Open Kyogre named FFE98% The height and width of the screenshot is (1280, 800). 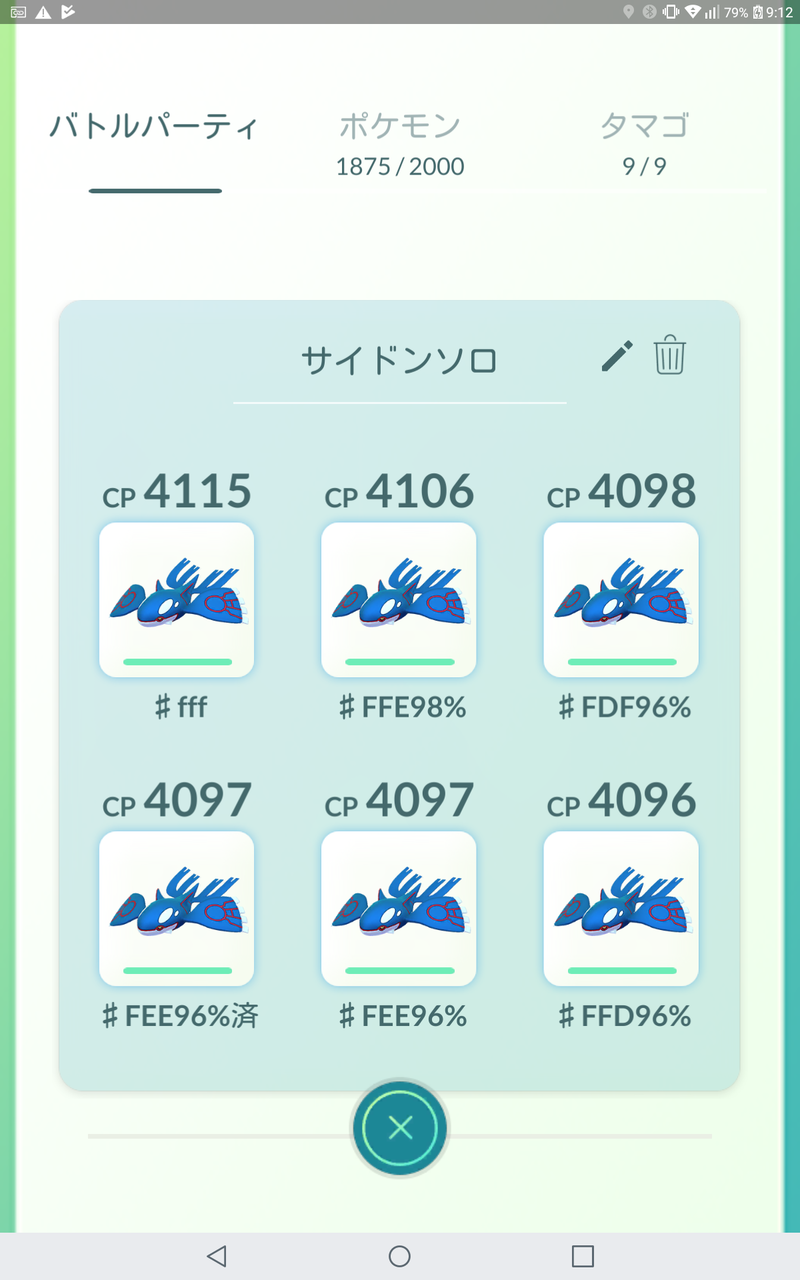pos(399,599)
